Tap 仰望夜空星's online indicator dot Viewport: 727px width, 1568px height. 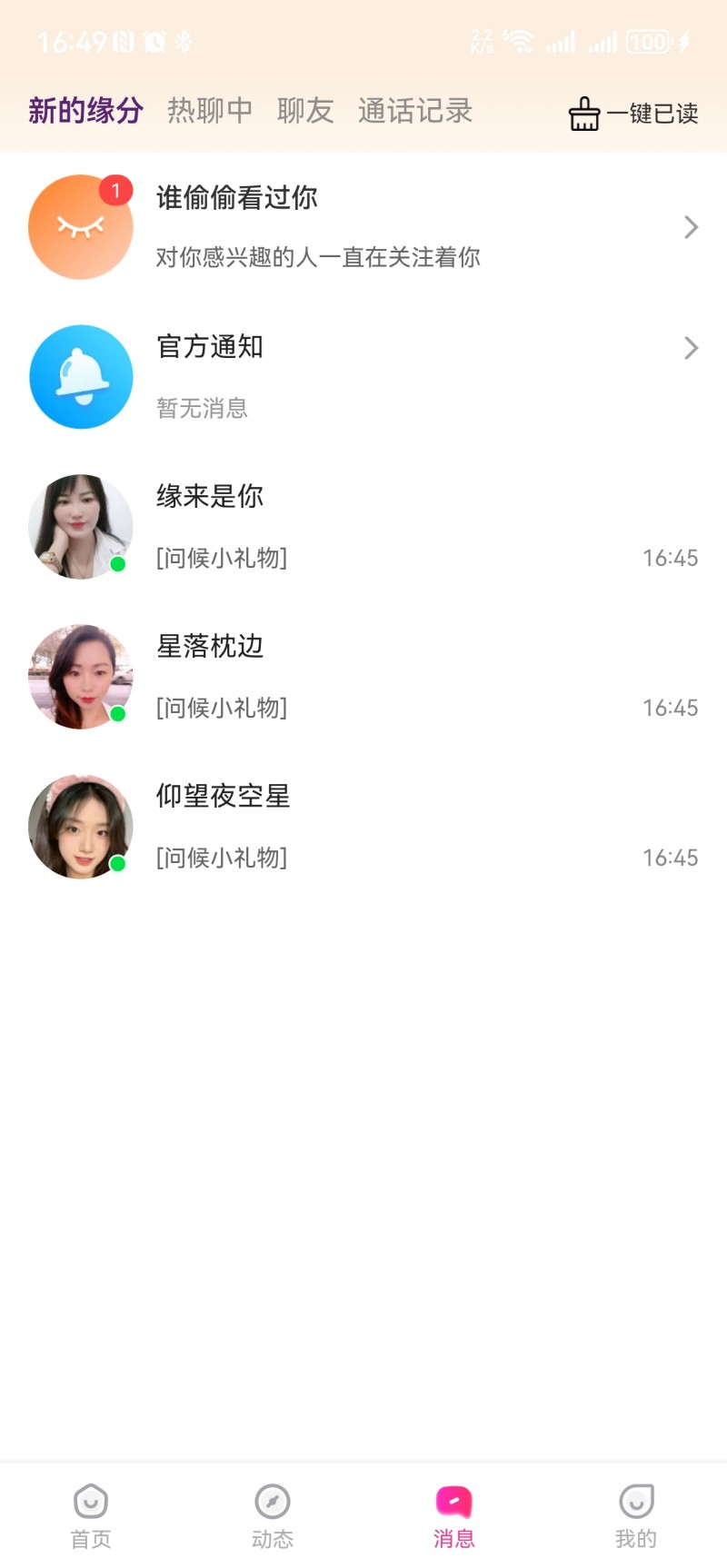coord(117,864)
